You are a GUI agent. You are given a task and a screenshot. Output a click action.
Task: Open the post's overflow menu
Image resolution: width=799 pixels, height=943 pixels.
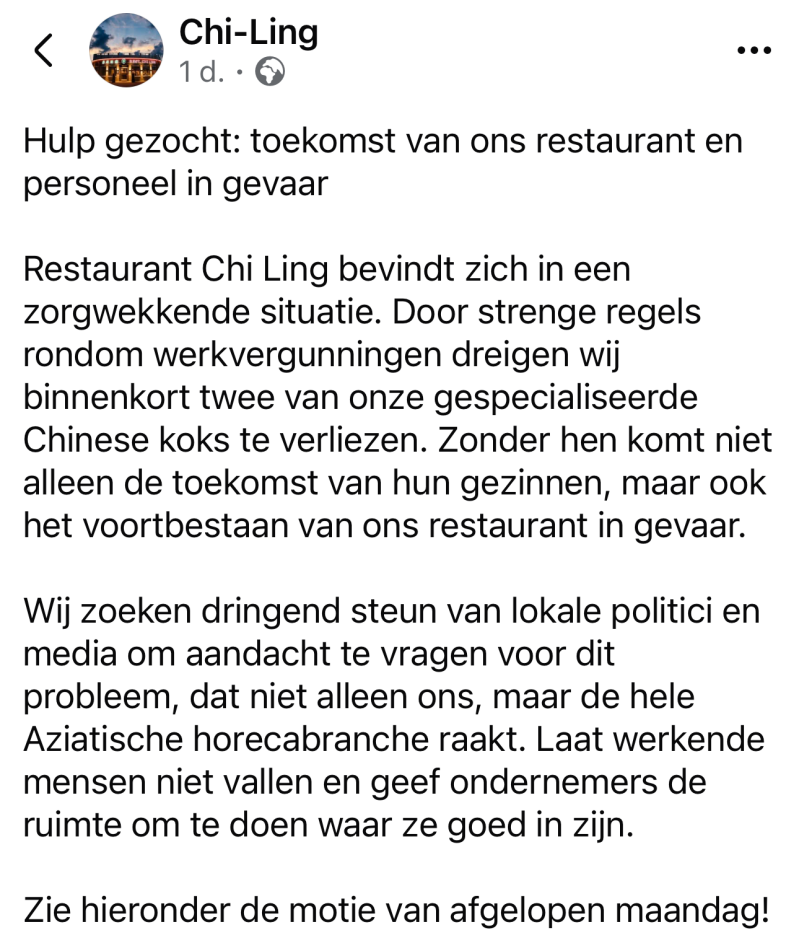click(x=753, y=52)
